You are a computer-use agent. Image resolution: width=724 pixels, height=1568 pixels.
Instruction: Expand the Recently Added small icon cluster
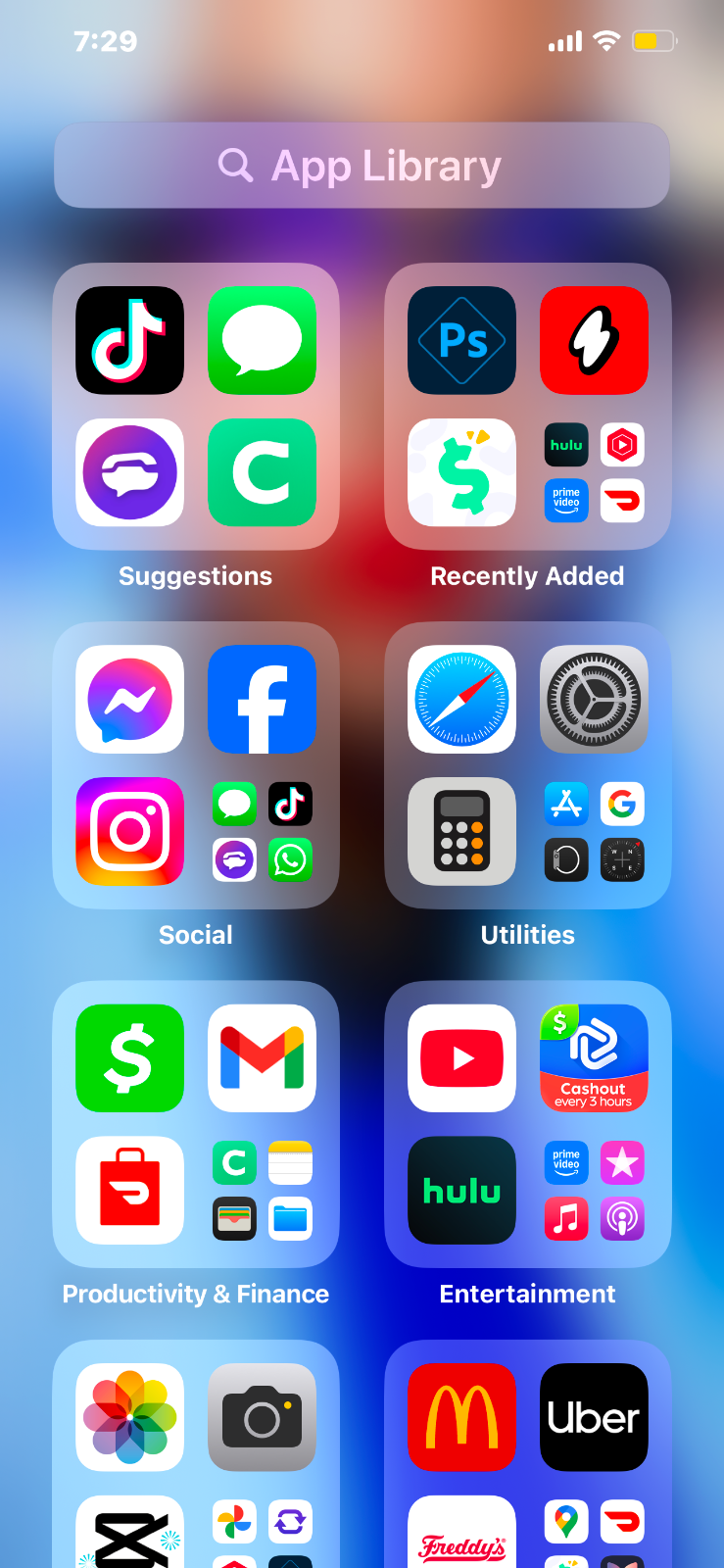click(x=594, y=472)
